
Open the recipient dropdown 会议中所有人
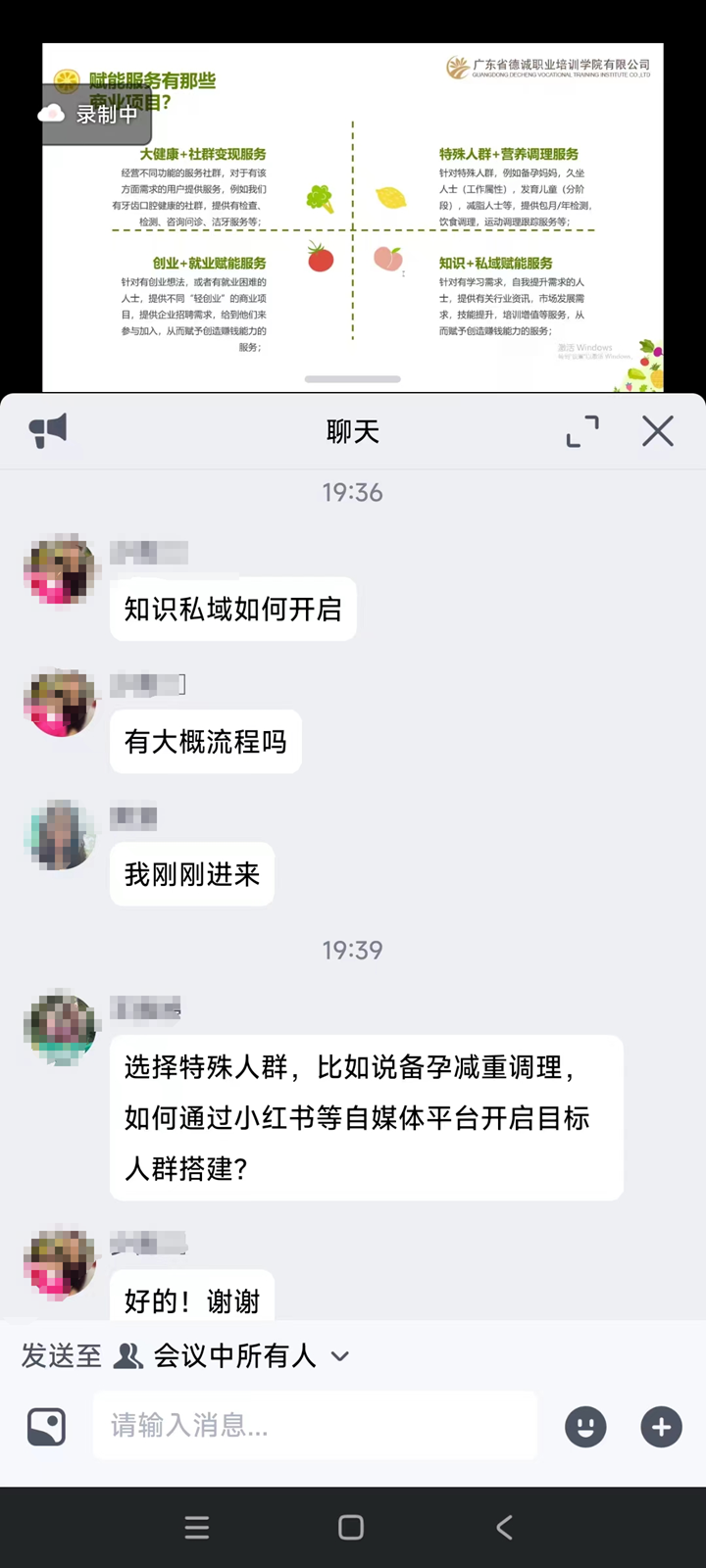point(233,1356)
